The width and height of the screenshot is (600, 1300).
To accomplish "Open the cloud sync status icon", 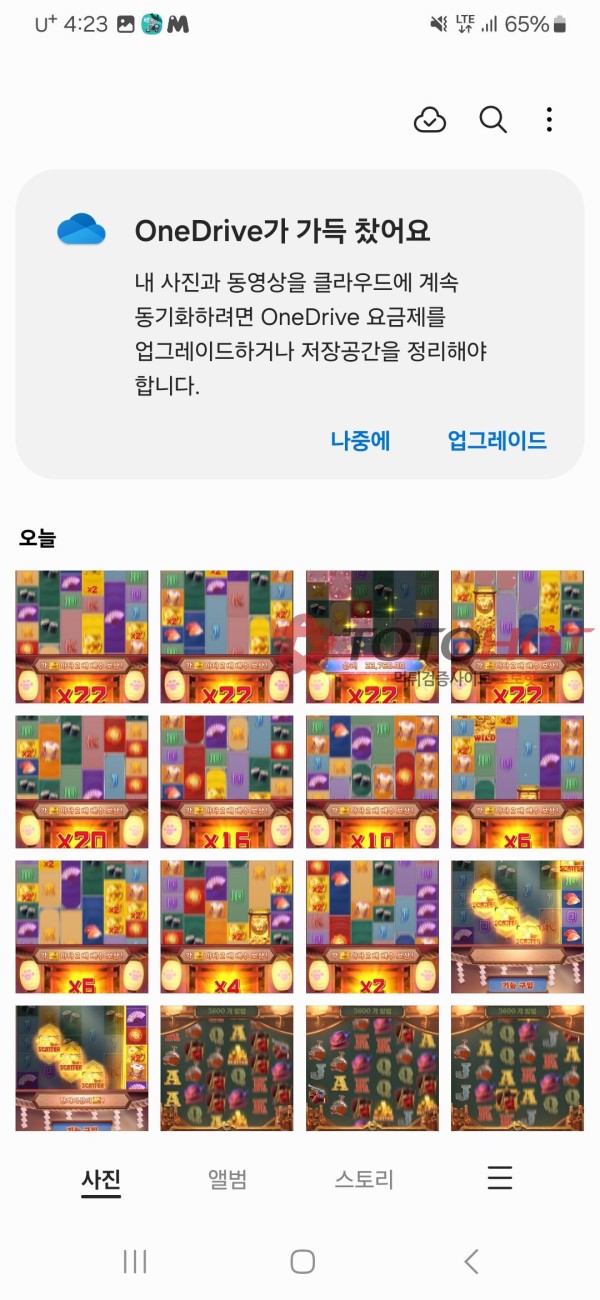I will (430, 121).
